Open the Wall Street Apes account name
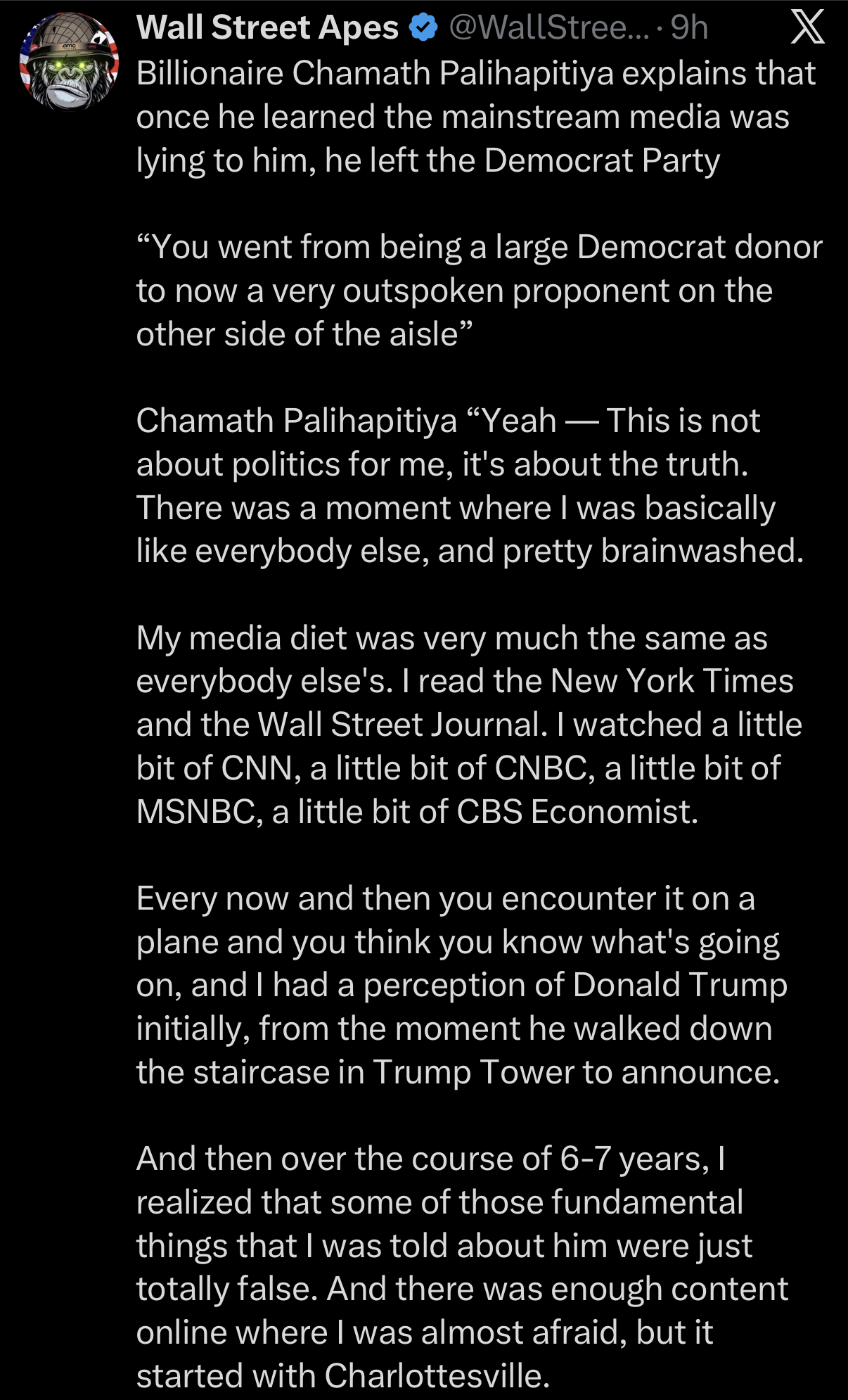The width and height of the screenshot is (848, 1400). click(x=267, y=28)
